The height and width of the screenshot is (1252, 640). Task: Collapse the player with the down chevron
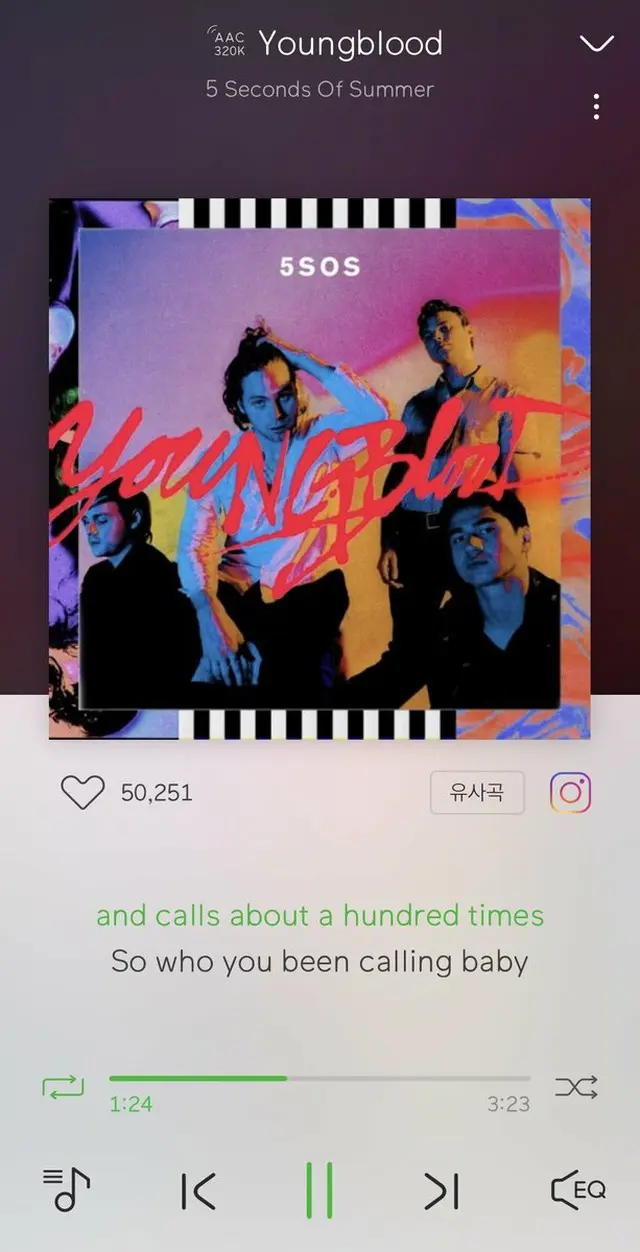(596, 44)
